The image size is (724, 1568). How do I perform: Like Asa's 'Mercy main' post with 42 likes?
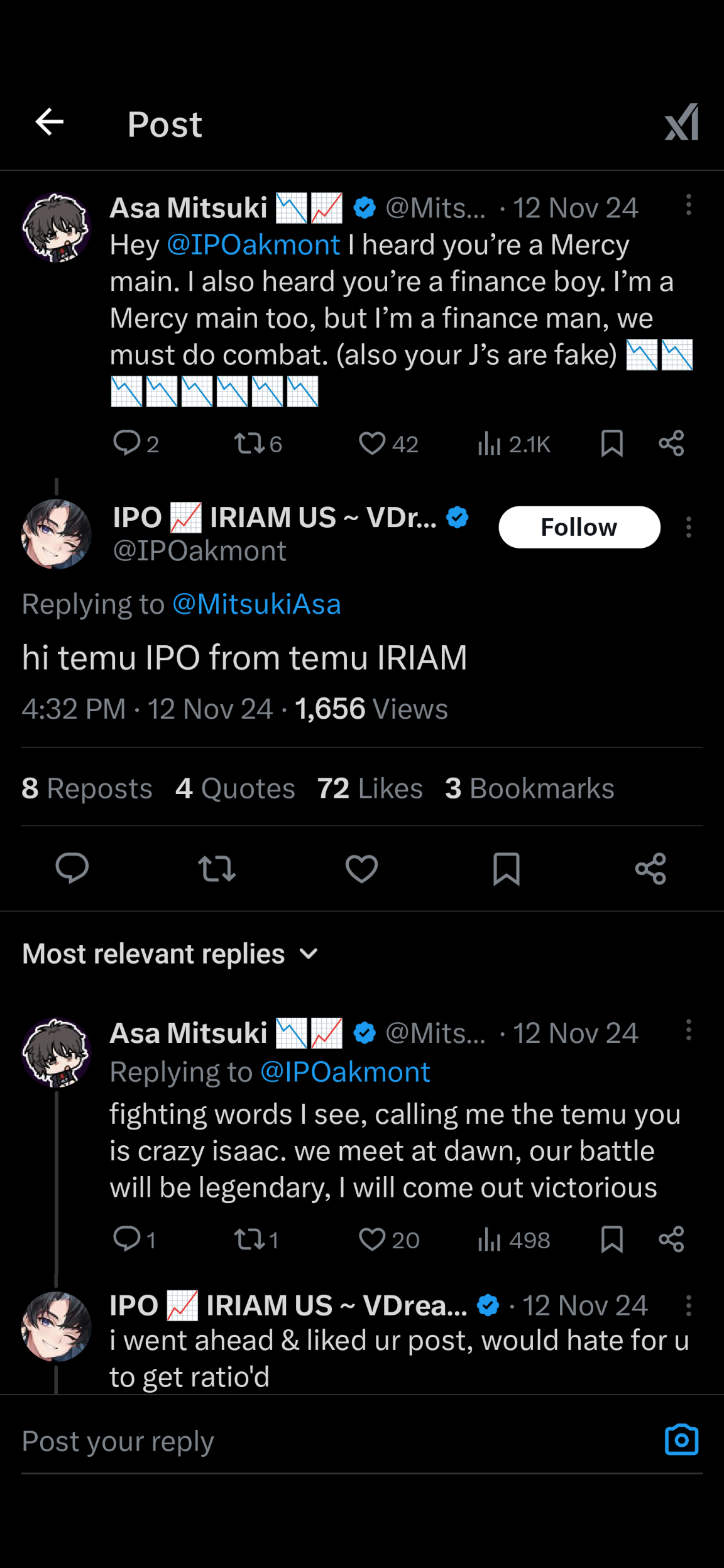(x=372, y=444)
